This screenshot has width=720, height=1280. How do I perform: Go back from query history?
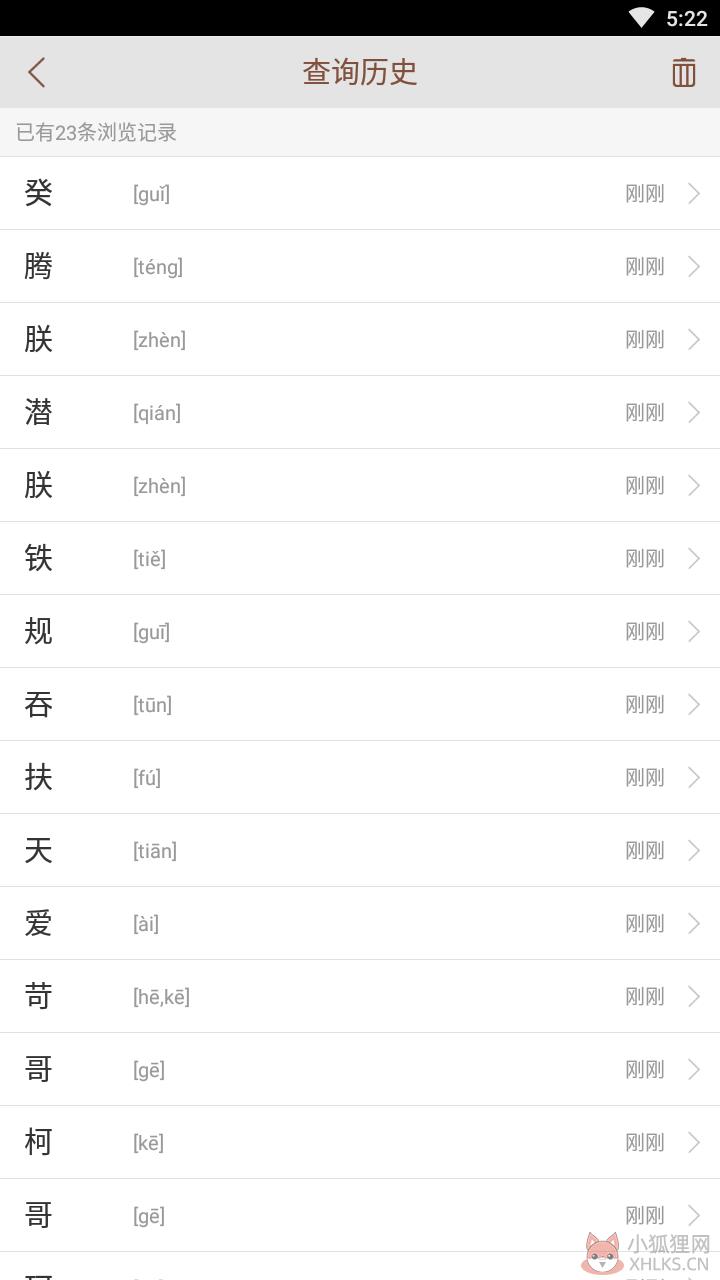tap(37, 72)
